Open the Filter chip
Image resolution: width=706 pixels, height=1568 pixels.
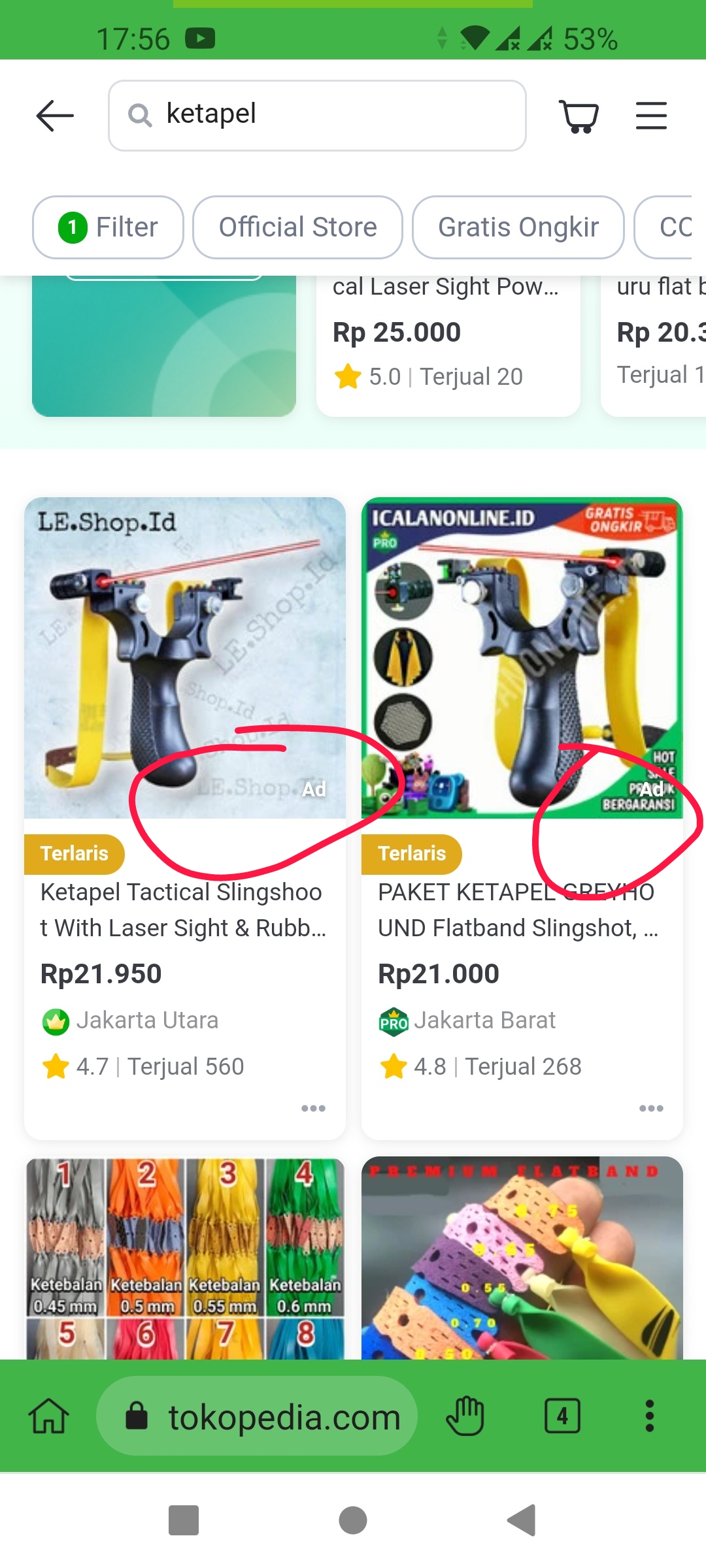pos(108,227)
